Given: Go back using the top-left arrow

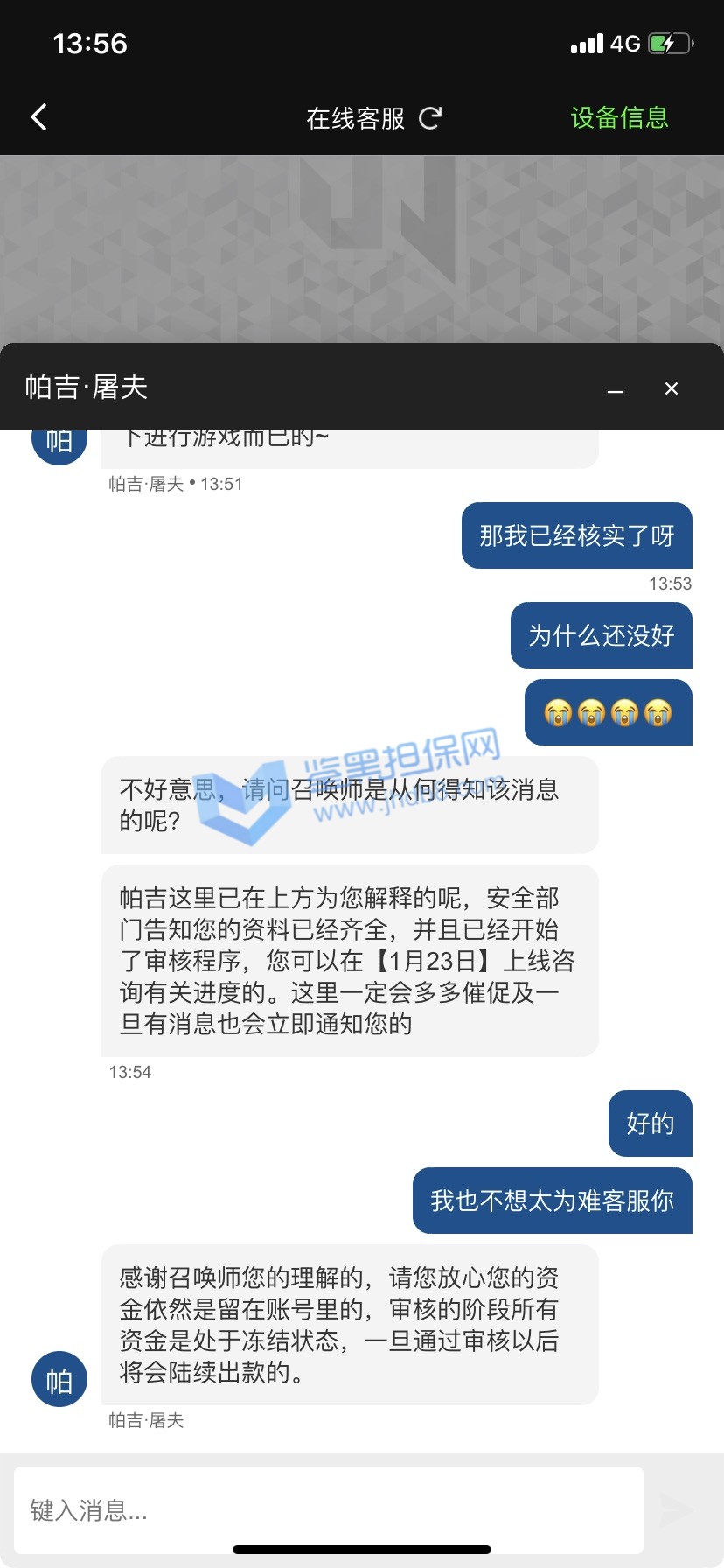Looking at the screenshot, I should point(38,117).
